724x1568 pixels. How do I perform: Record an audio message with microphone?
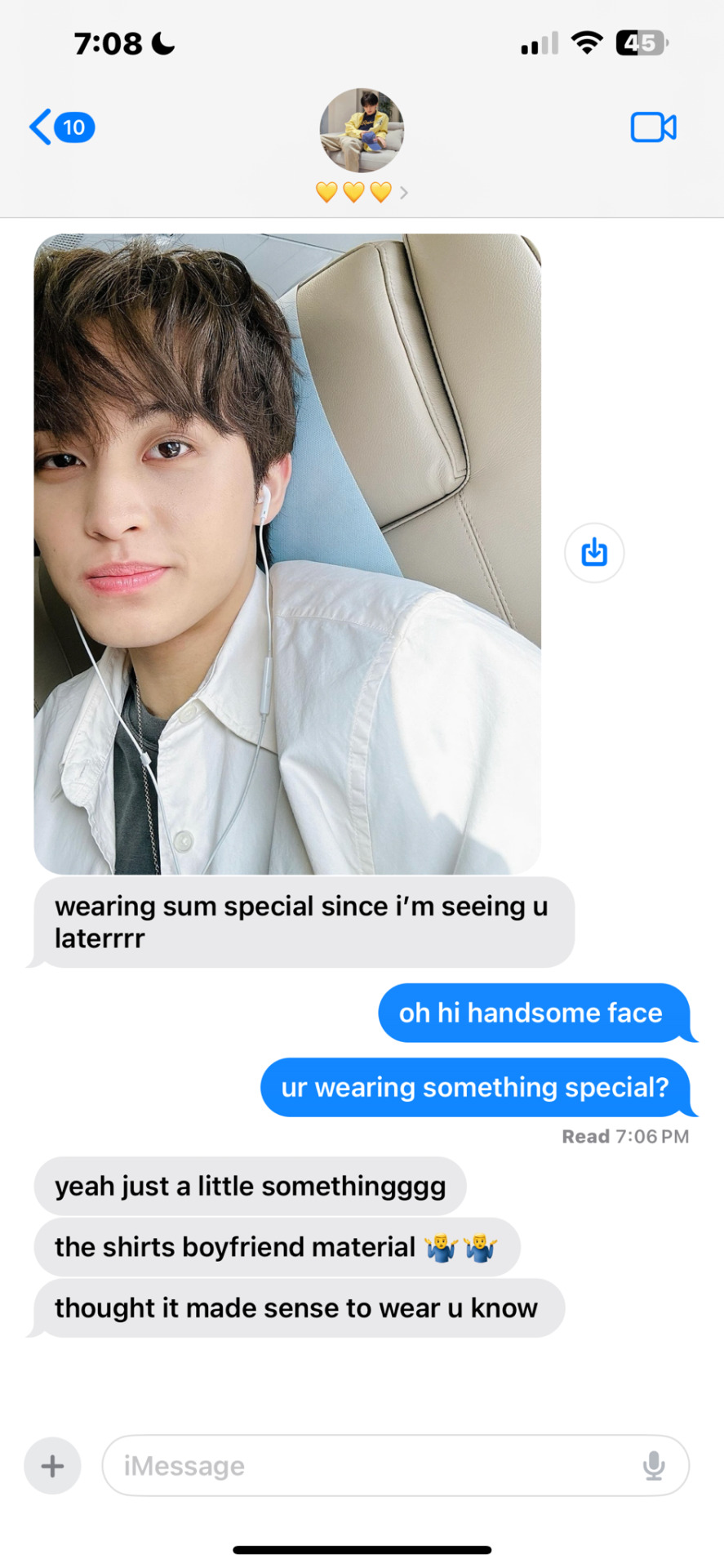coord(653,1466)
